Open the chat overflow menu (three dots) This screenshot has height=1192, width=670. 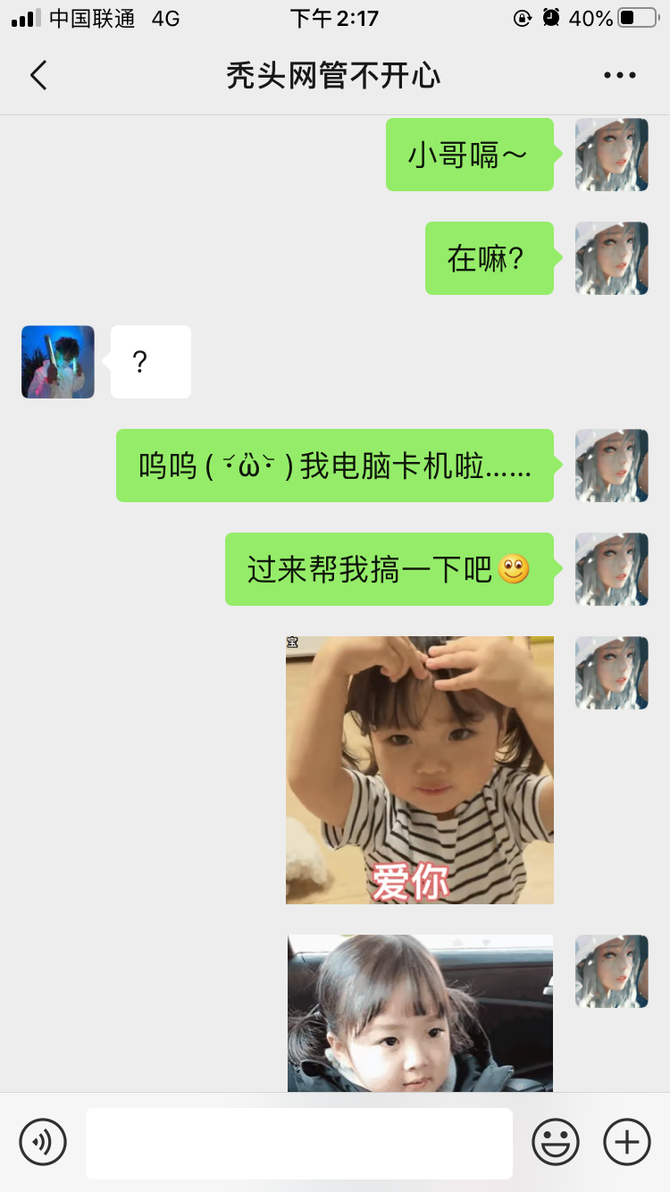pos(619,75)
